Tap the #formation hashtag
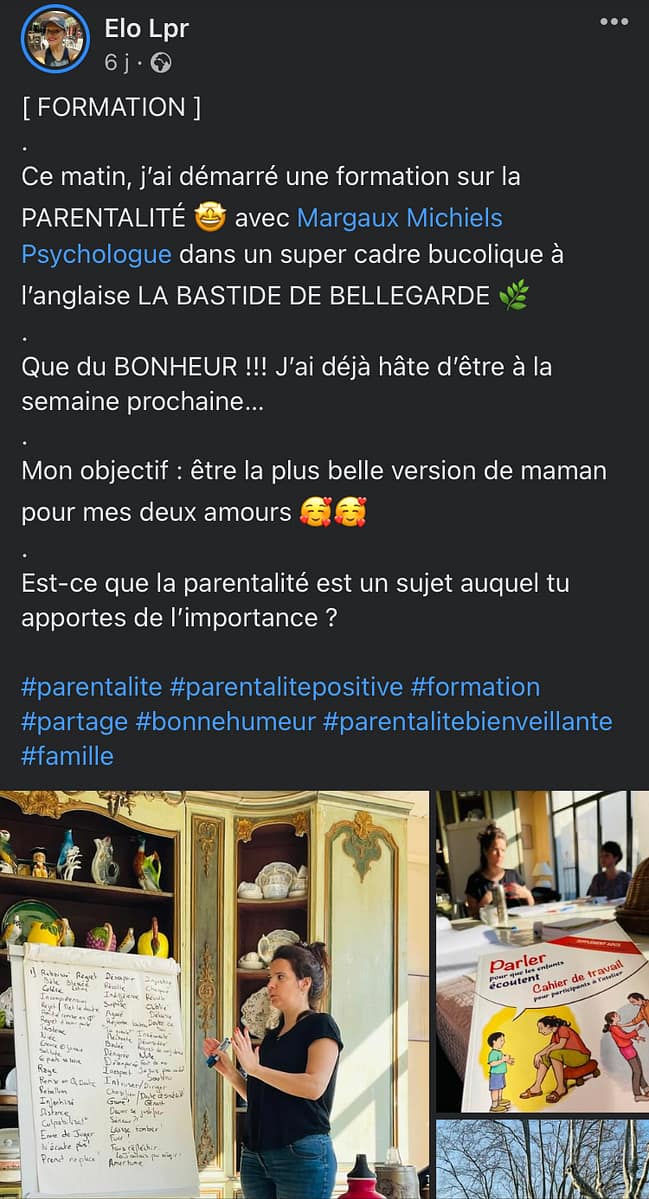The height and width of the screenshot is (1199, 649). click(x=475, y=687)
